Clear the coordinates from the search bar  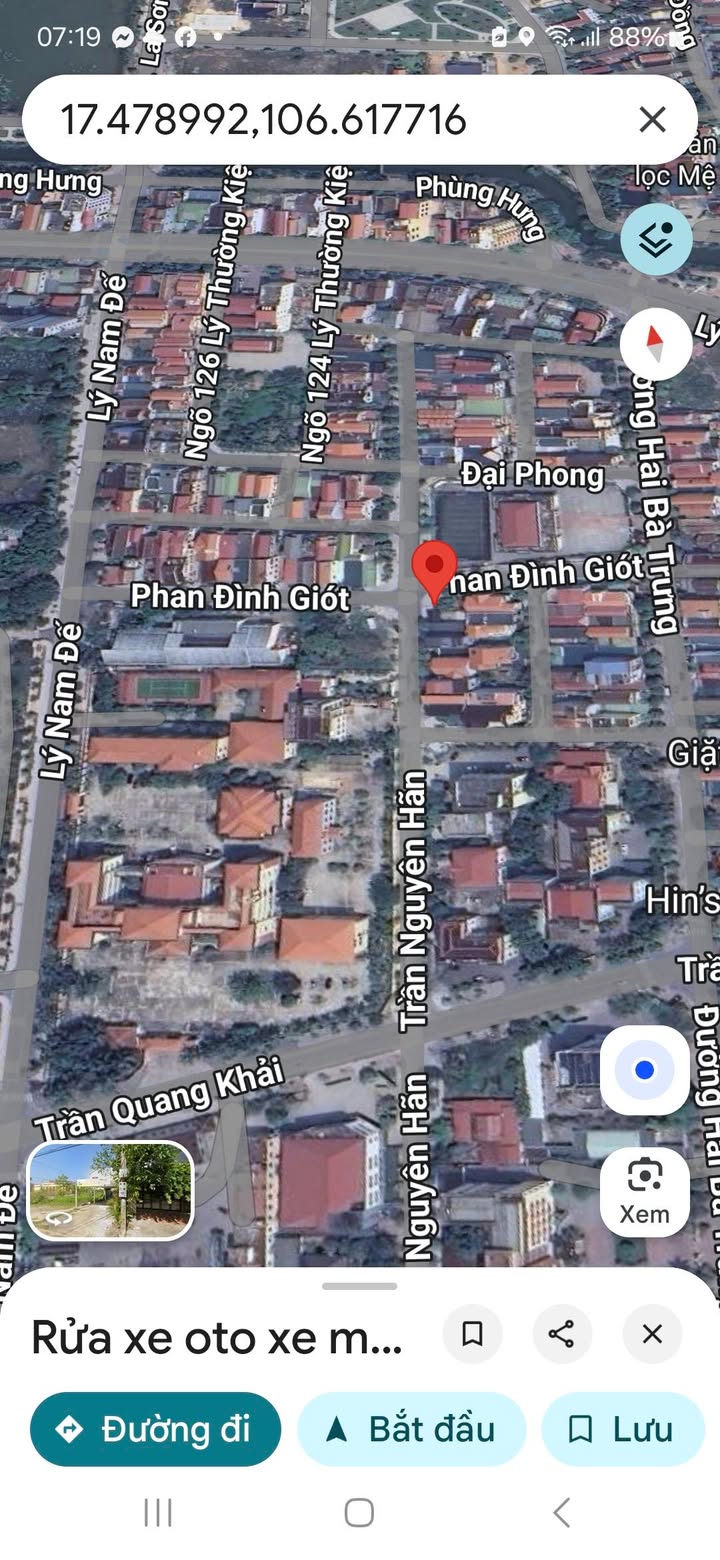coord(652,120)
